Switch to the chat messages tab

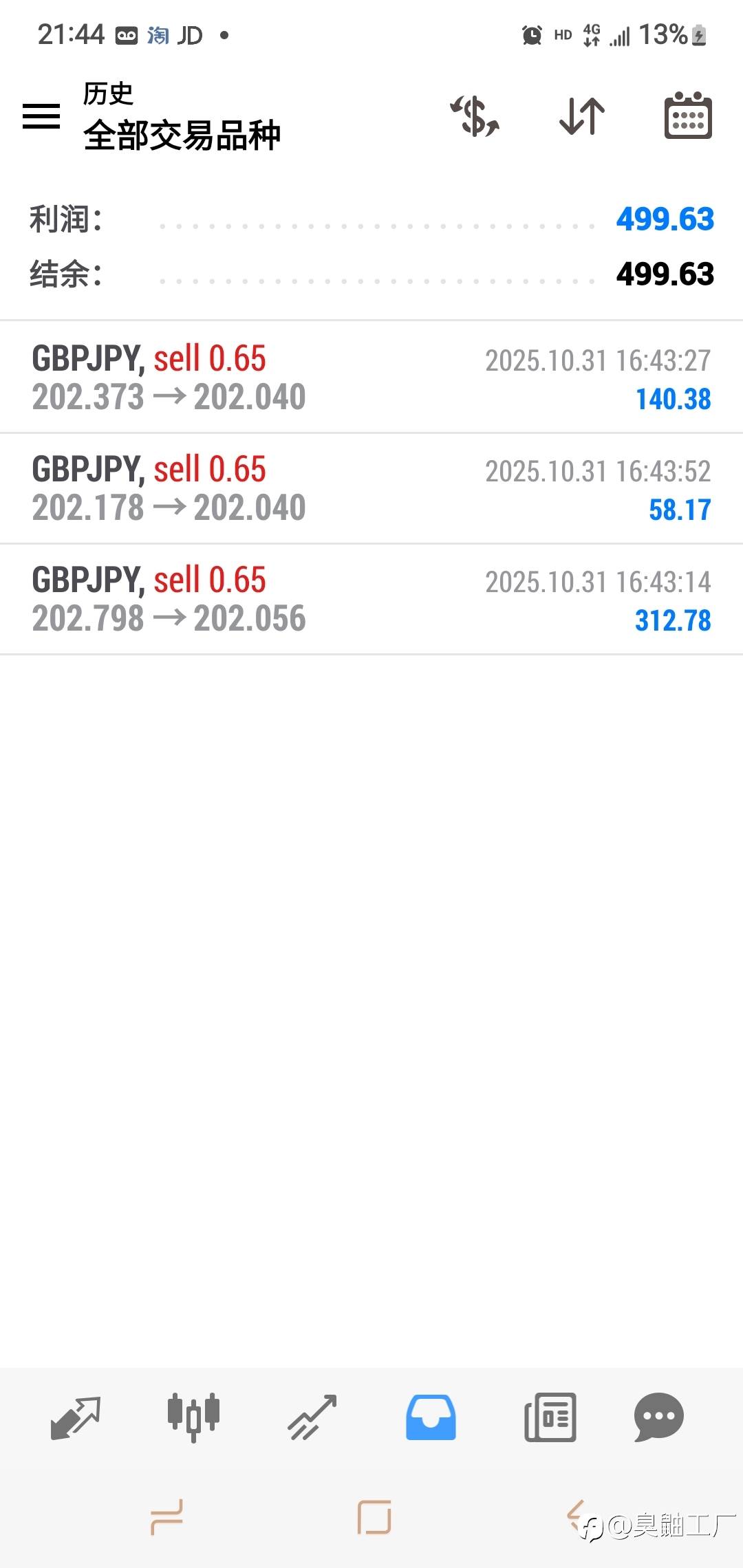pos(658,1418)
